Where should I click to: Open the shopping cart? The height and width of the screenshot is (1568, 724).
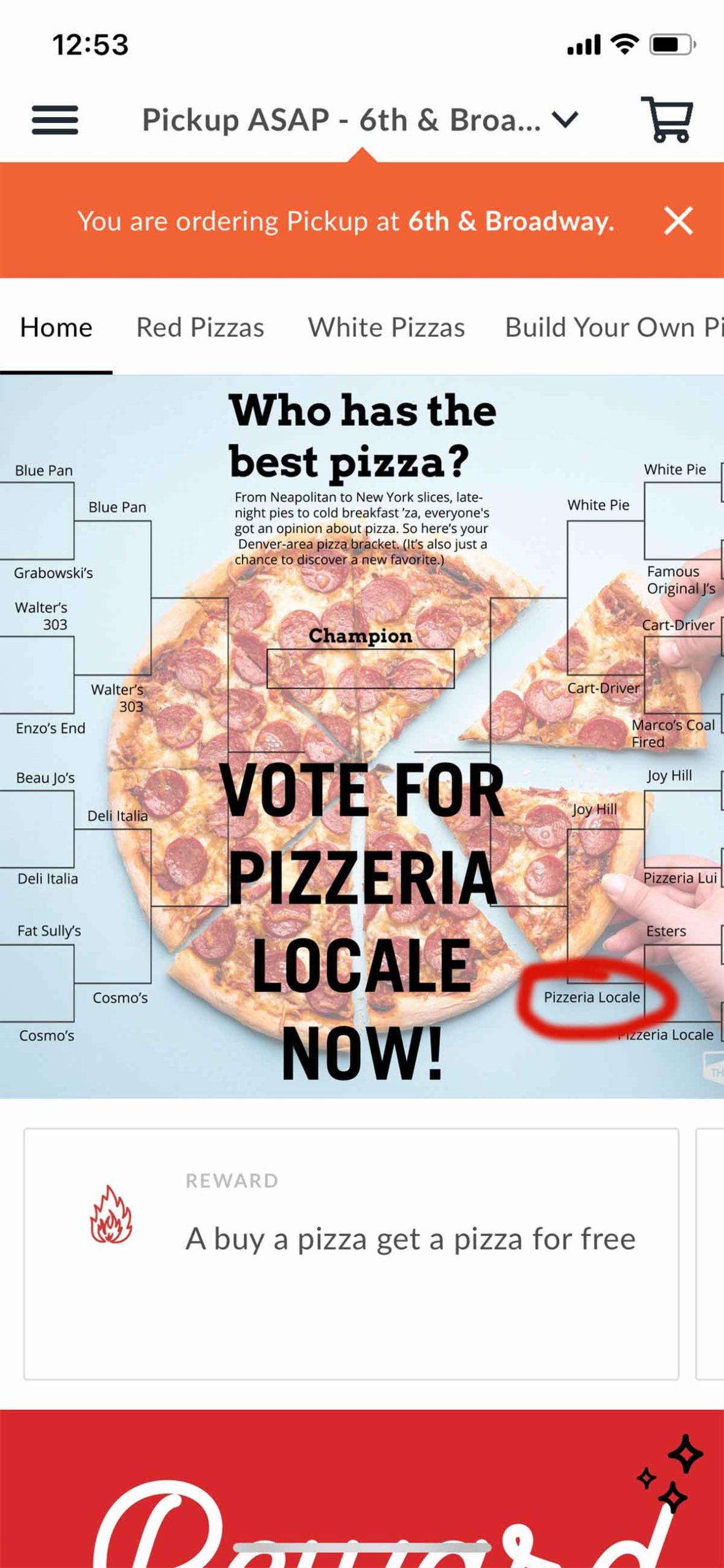pos(666,119)
